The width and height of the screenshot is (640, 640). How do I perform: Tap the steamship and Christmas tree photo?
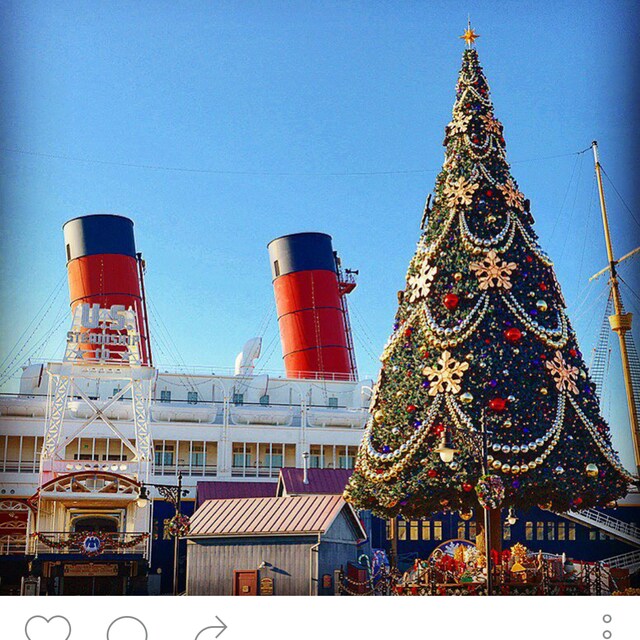(x=320, y=300)
